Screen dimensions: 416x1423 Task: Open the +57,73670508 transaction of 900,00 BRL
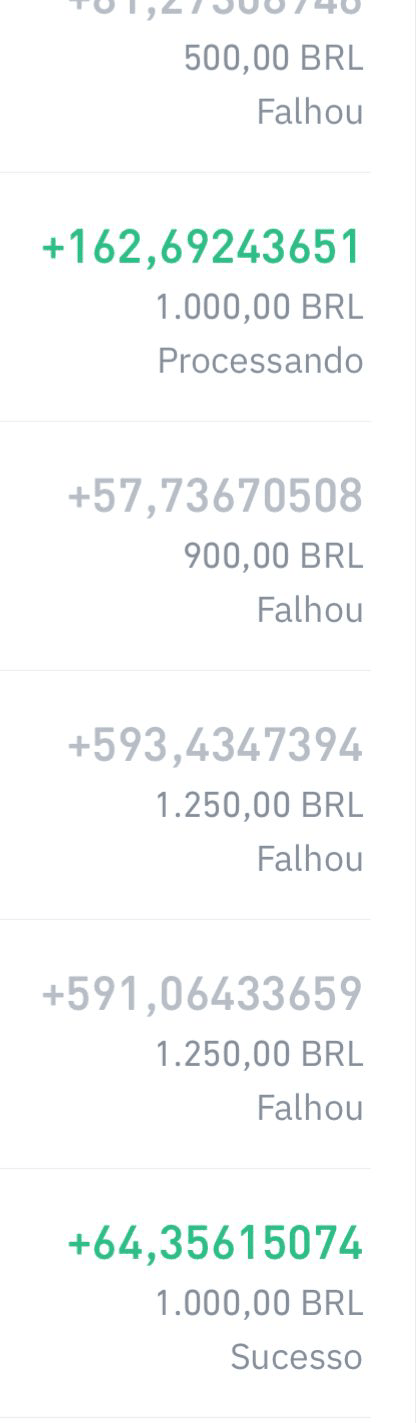pos(185,546)
